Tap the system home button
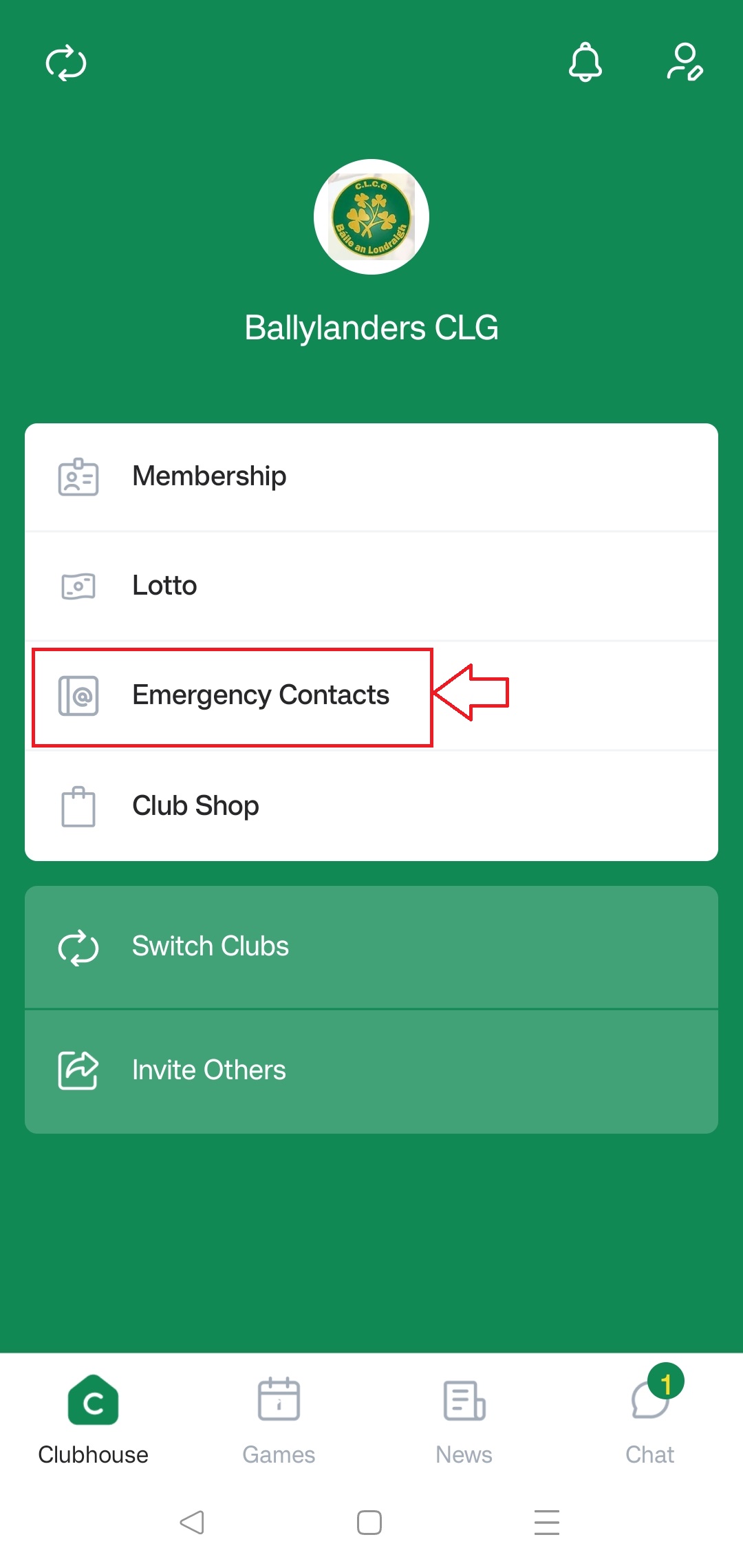The height and width of the screenshot is (1568, 743). point(369,1523)
